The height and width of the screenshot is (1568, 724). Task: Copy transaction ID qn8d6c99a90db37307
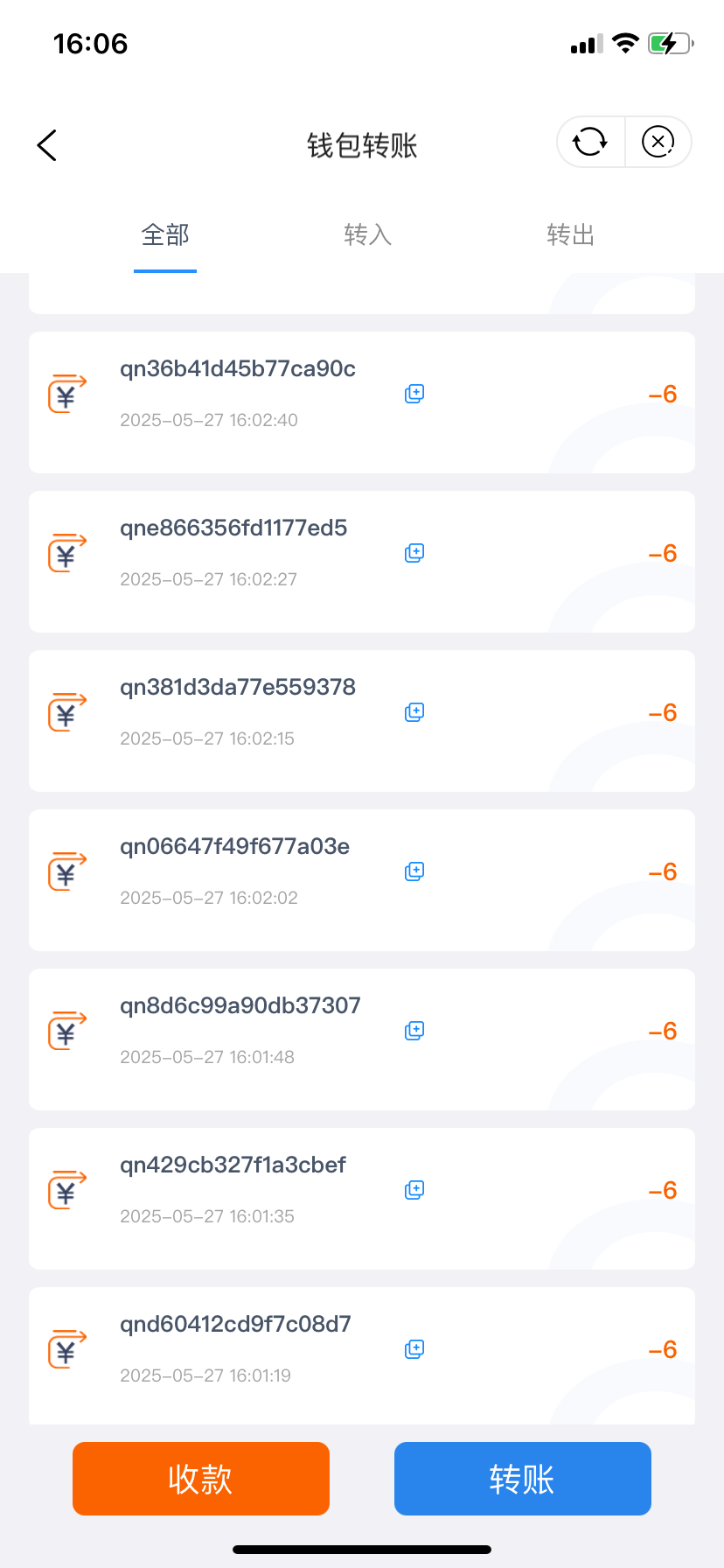pos(414,1031)
